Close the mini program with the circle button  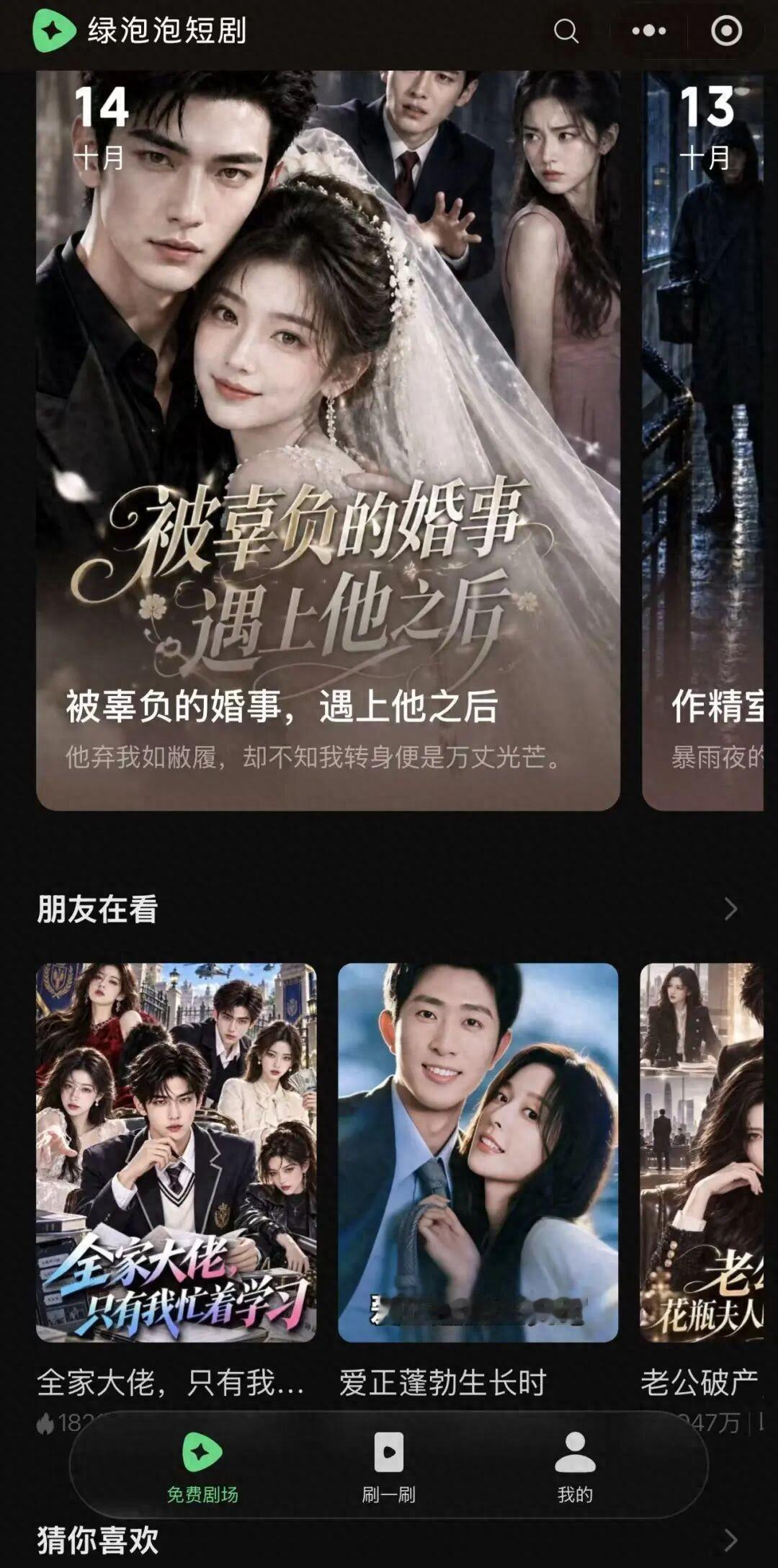click(x=726, y=31)
